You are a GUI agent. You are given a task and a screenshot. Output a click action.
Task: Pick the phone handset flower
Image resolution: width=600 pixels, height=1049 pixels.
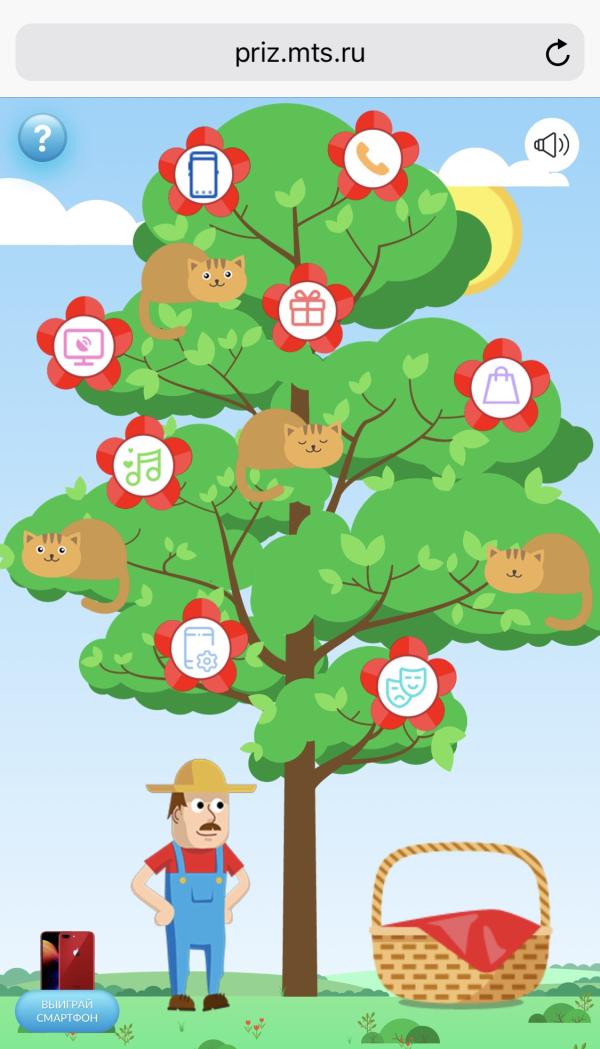373,157
